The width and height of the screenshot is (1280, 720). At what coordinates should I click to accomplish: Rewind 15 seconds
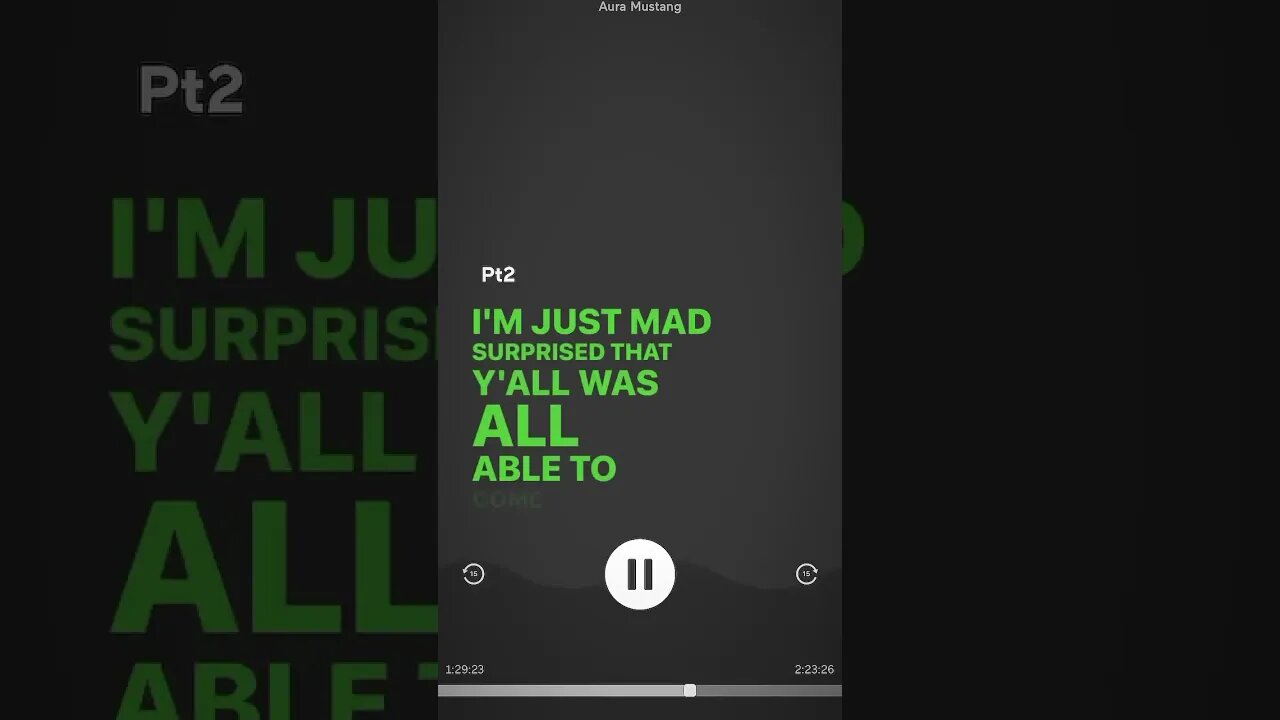474,574
